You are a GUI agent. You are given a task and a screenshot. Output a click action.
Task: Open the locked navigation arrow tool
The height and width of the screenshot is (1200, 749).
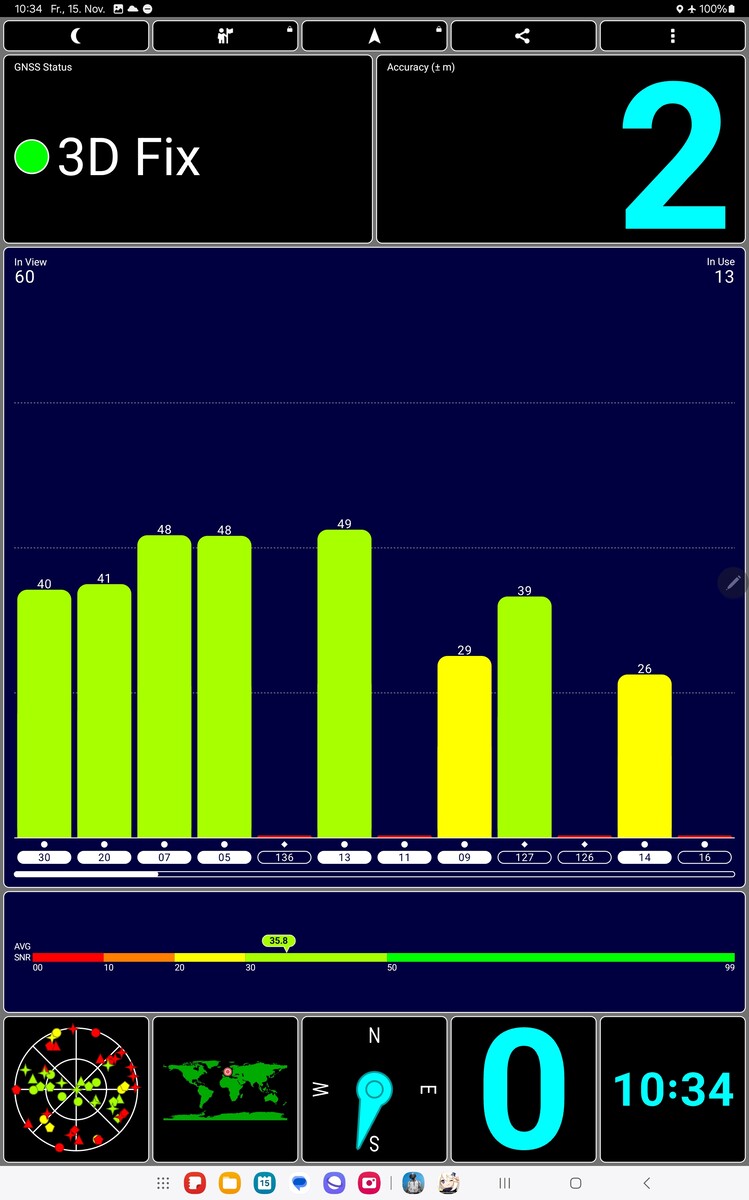pyautogui.click(x=374, y=36)
